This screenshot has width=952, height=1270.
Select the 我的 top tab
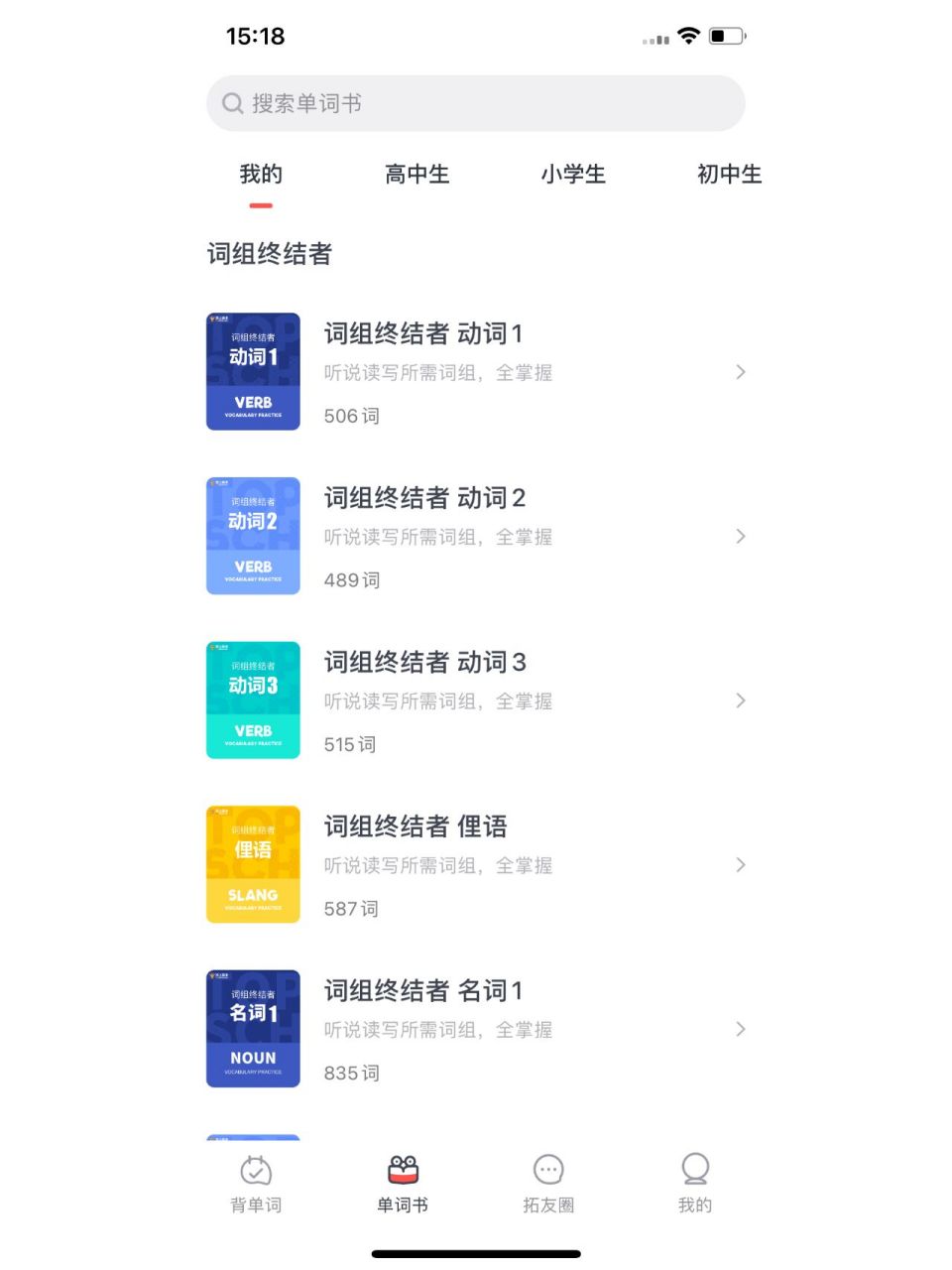click(261, 175)
